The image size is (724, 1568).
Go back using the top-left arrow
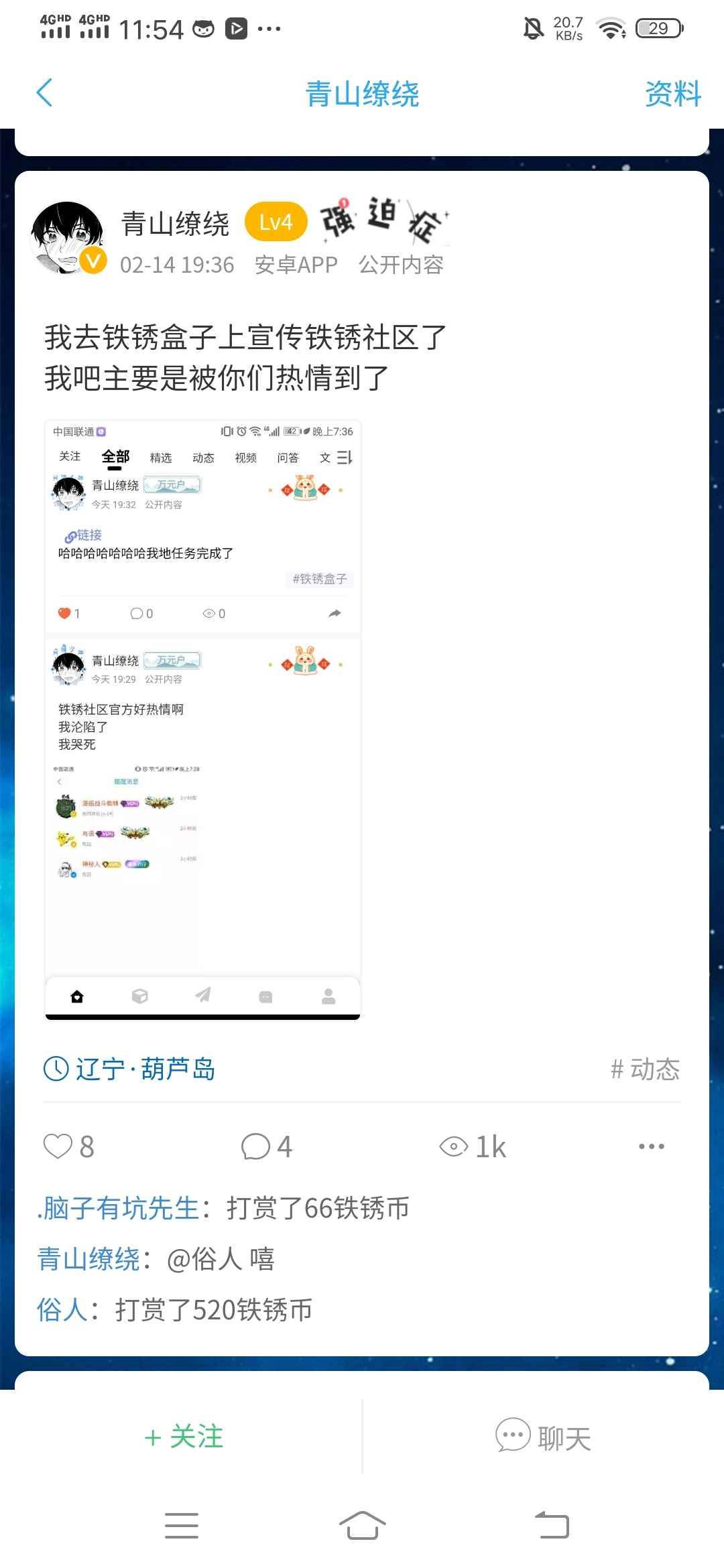click(x=44, y=93)
